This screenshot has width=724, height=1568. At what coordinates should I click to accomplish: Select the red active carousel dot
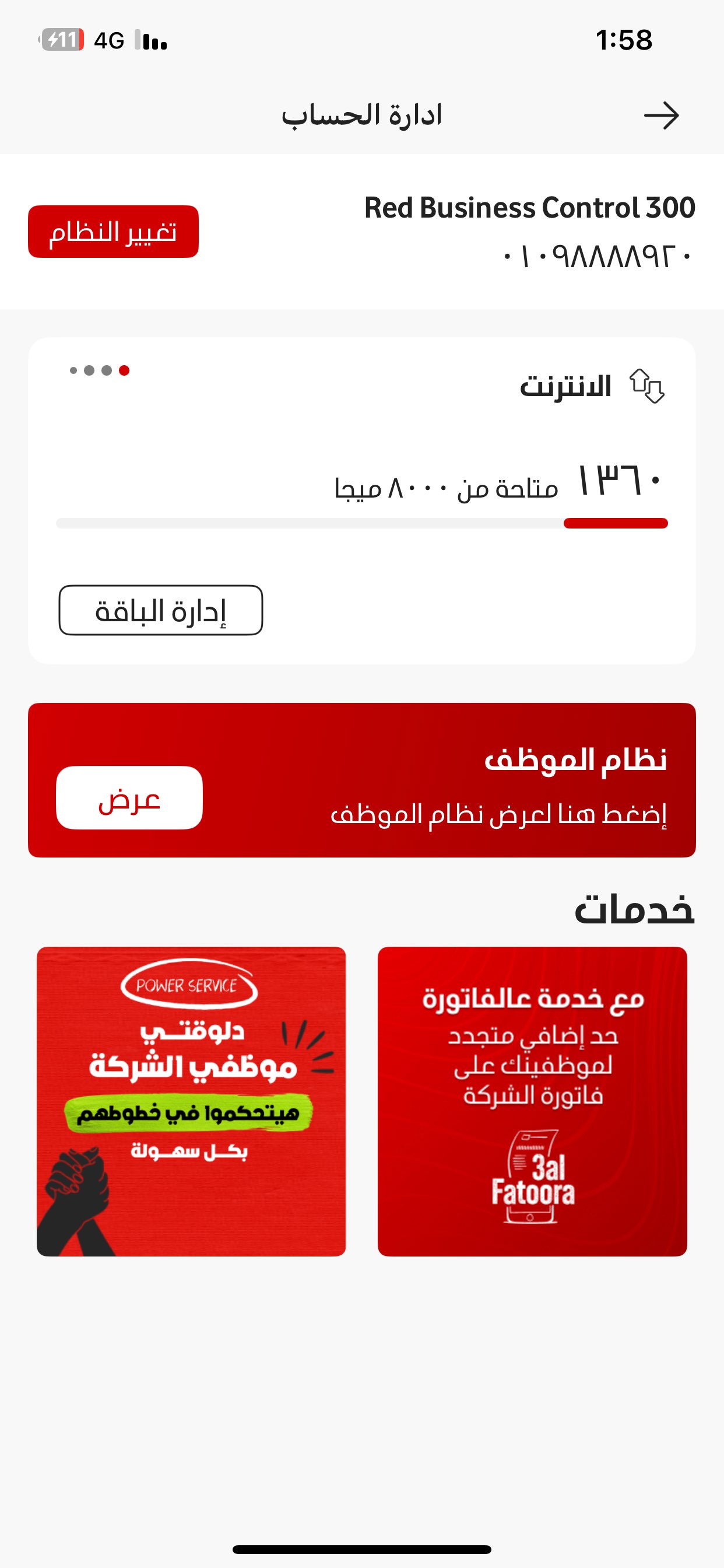pos(125,369)
